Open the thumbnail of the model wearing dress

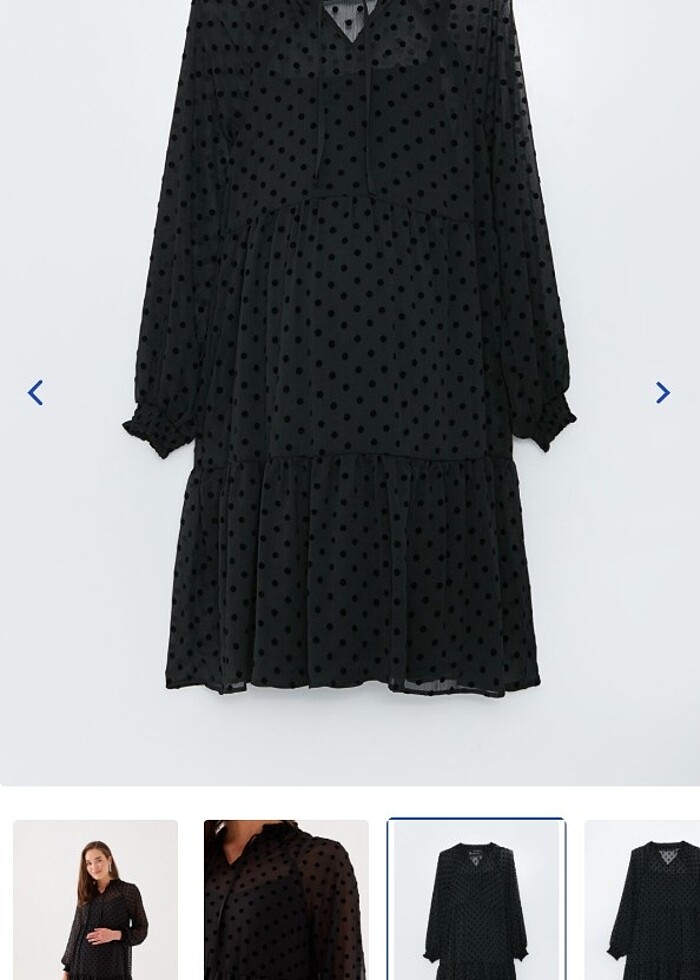[x=95, y=899]
